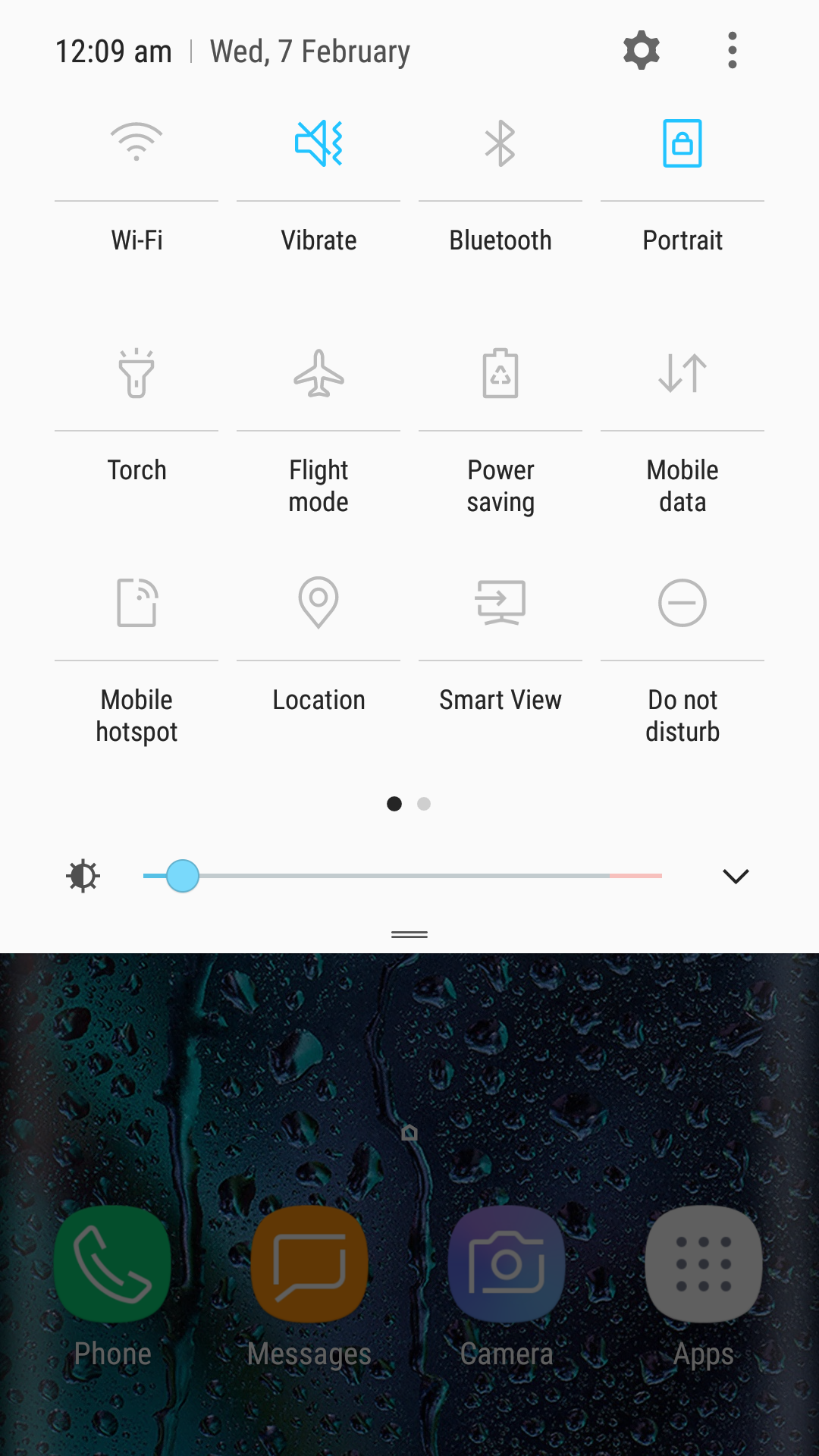Image resolution: width=819 pixels, height=1456 pixels.
Task: Enable Mobile data
Action: pos(682,372)
